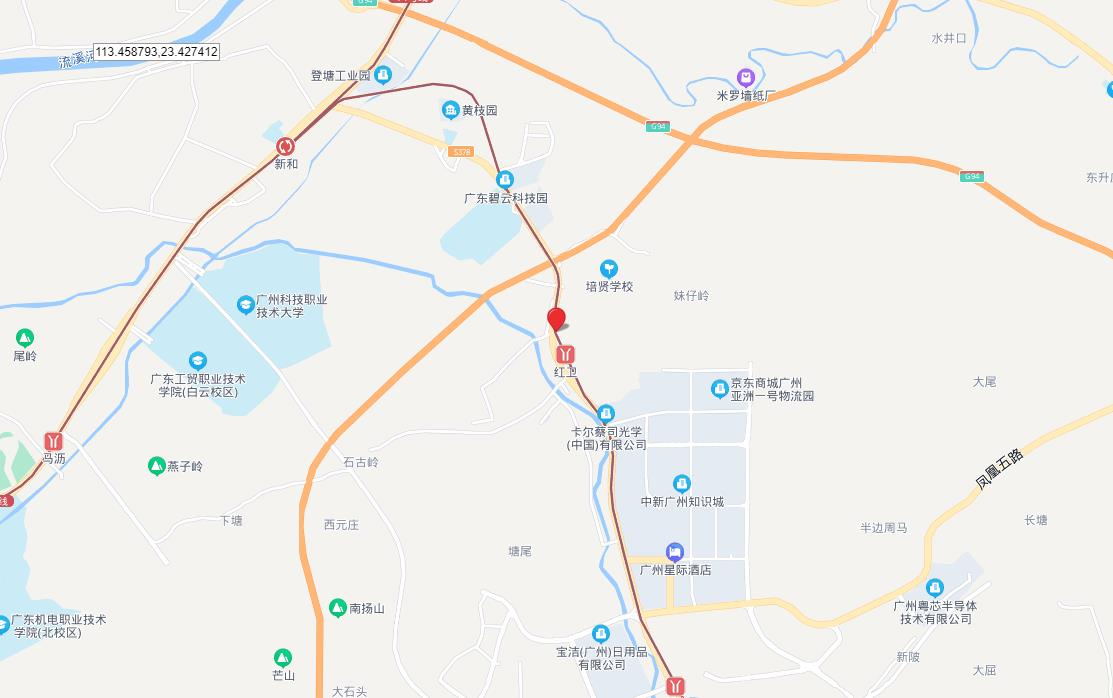Select the 广州粤芯半导体 company marker
This screenshot has width=1113, height=698.
pyautogui.click(x=935, y=588)
